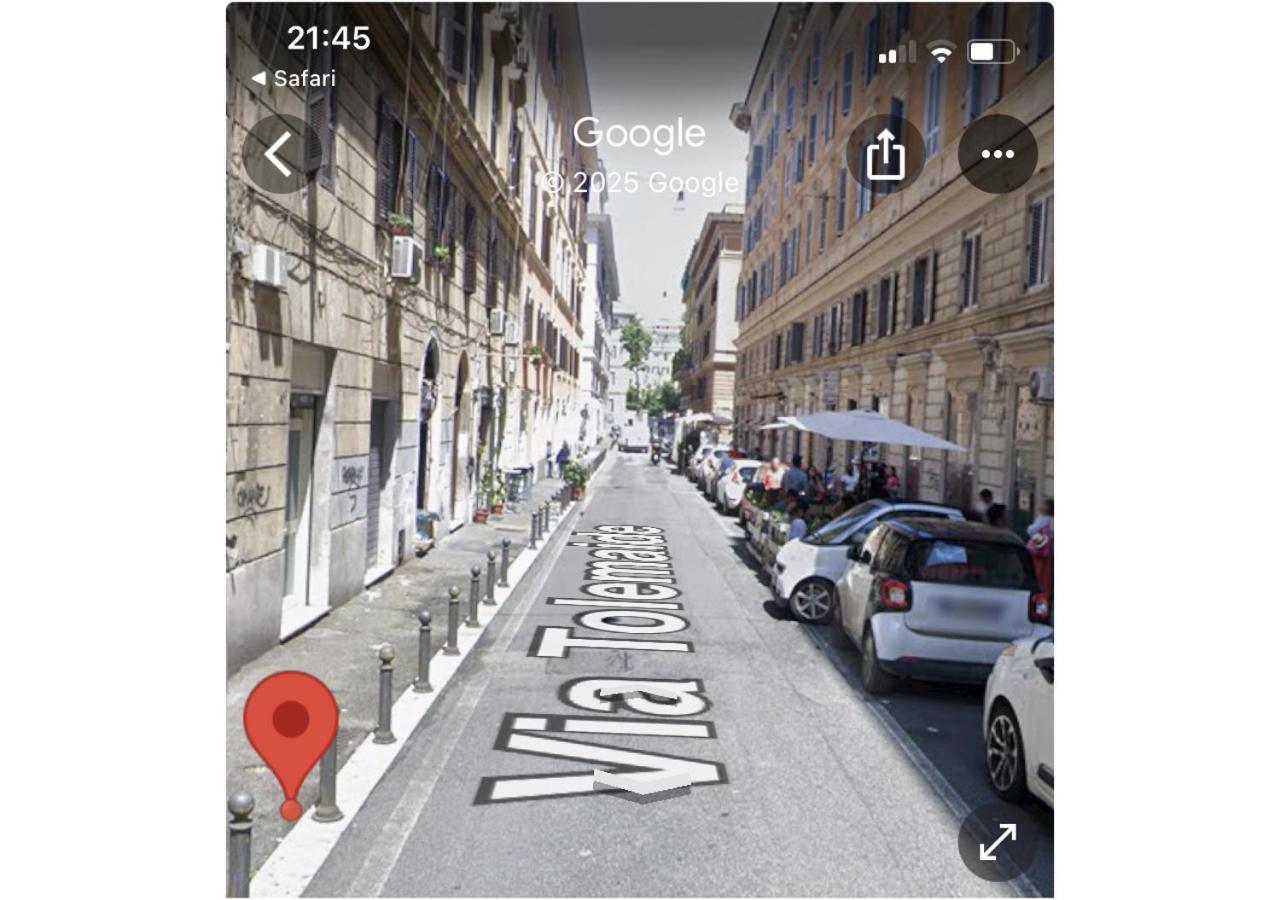Viewport: 1280px width, 900px height.
Task: Go back from Street View
Action: point(281,154)
